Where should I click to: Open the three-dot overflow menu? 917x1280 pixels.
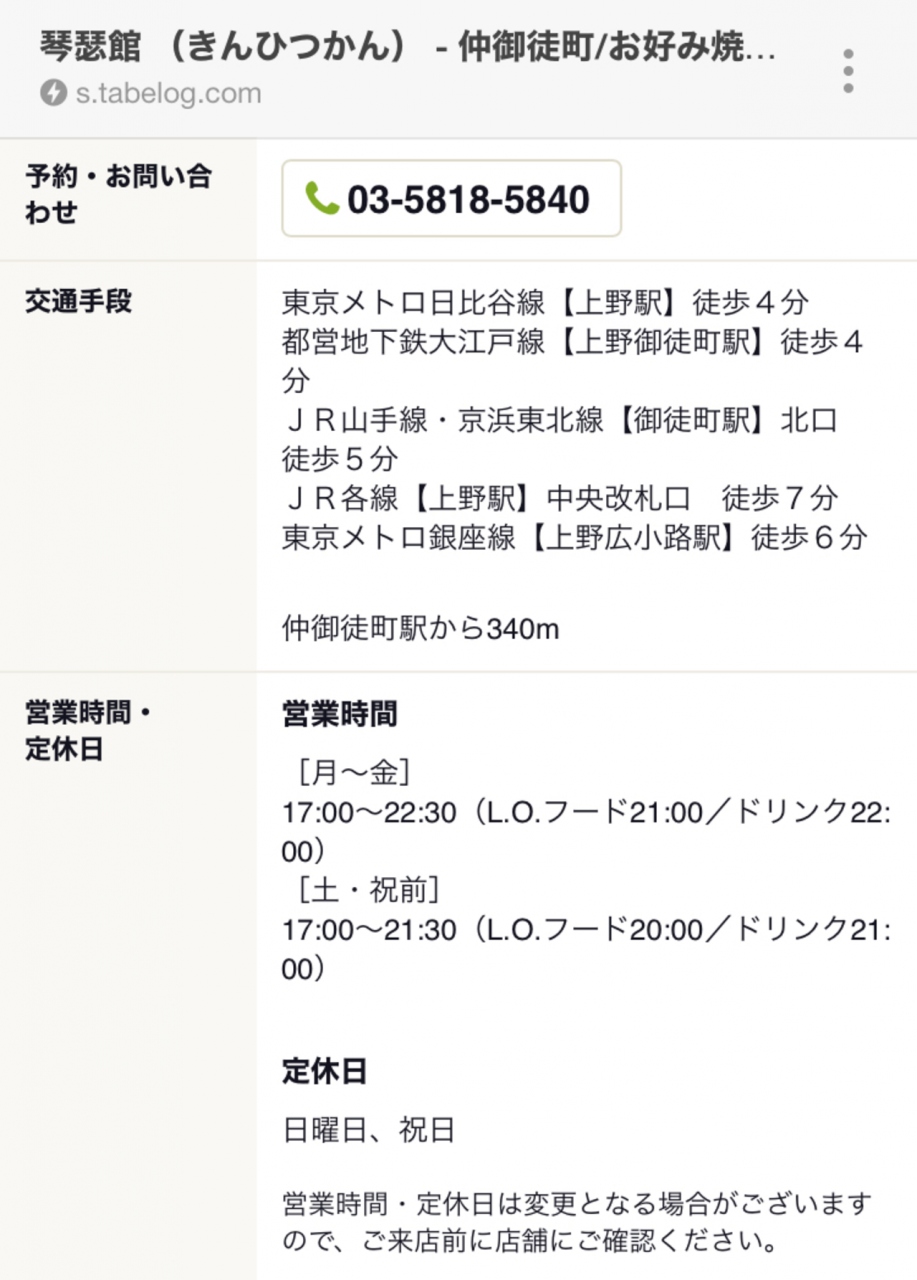tap(848, 70)
